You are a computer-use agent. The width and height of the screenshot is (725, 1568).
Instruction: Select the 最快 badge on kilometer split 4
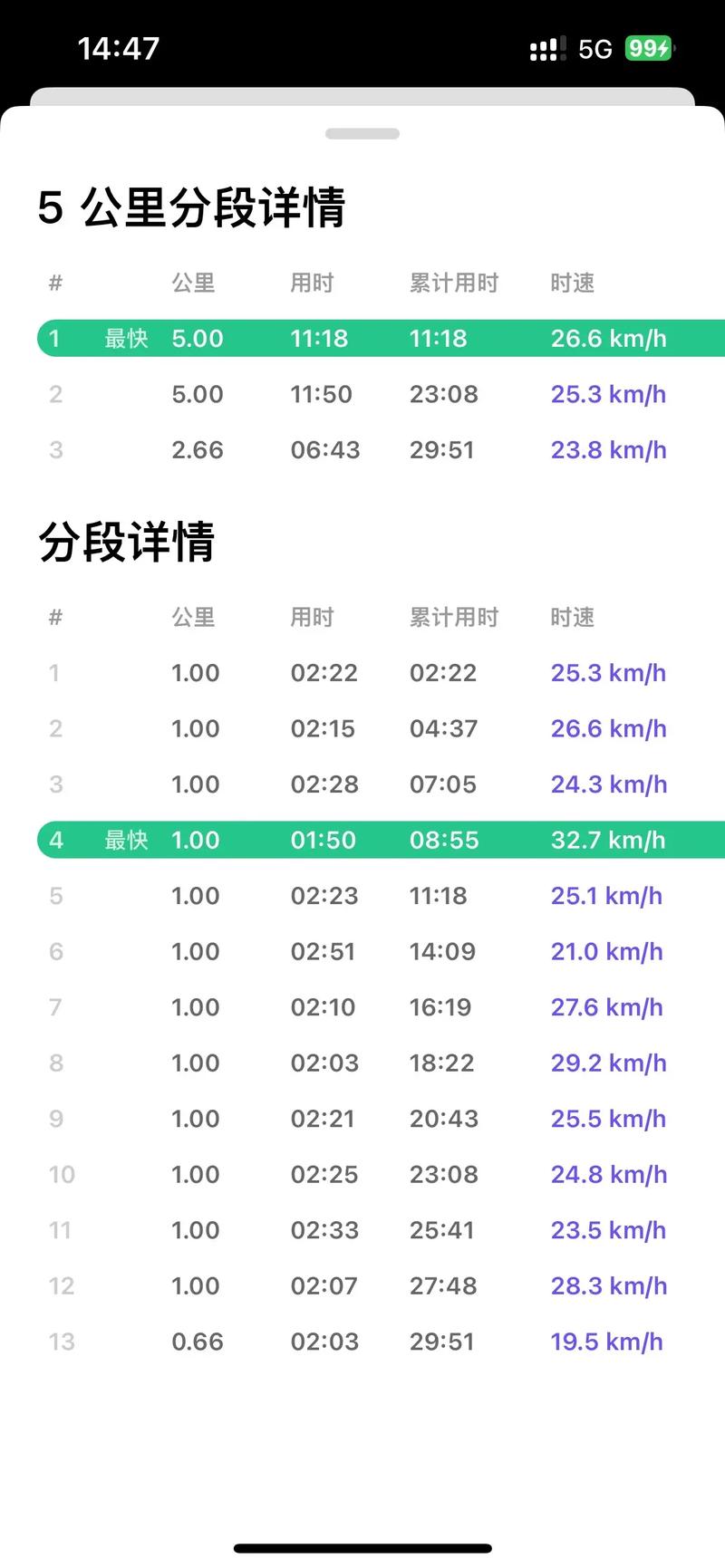[x=127, y=840]
